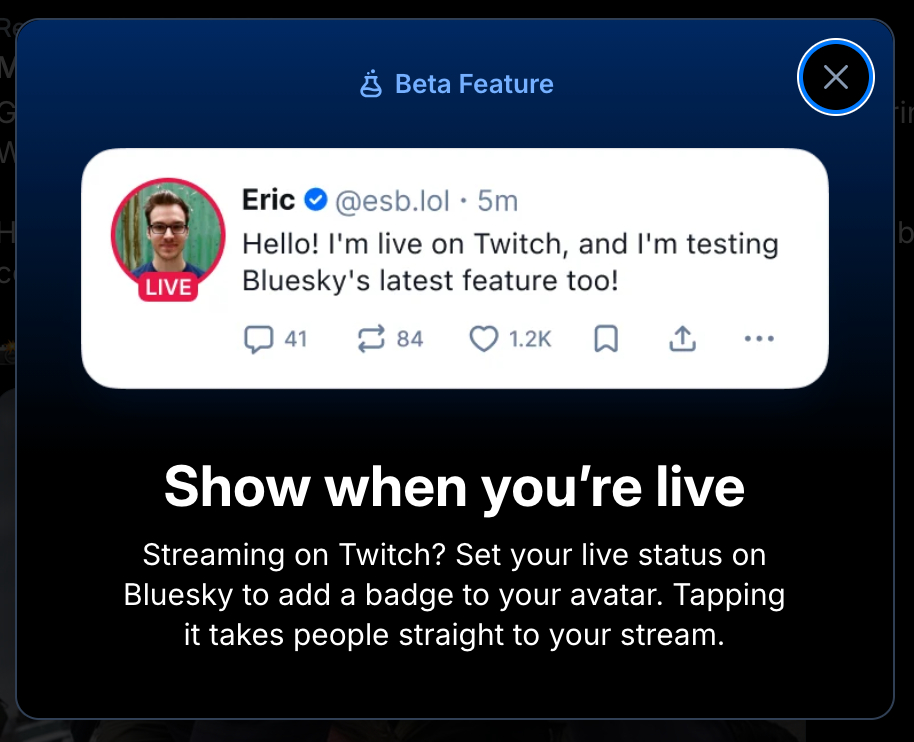Close the Beta Feature dialog
The height and width of the screenshot is (742, 914).
tap(836, 77)
